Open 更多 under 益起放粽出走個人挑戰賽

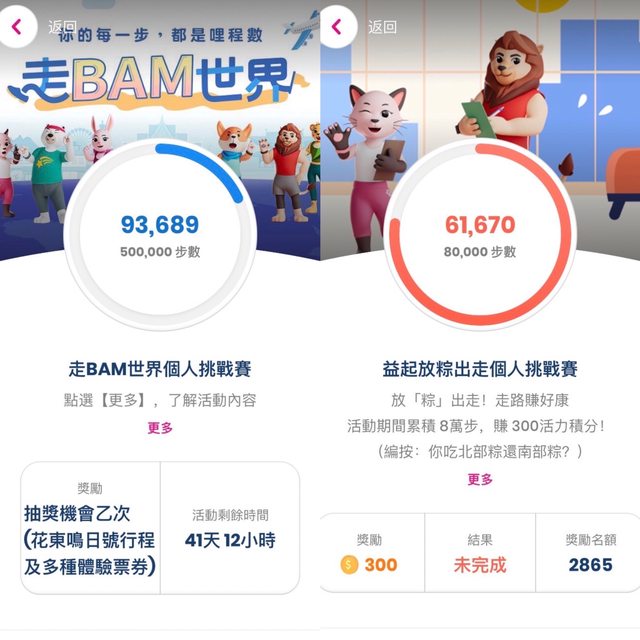pos(480,479)
